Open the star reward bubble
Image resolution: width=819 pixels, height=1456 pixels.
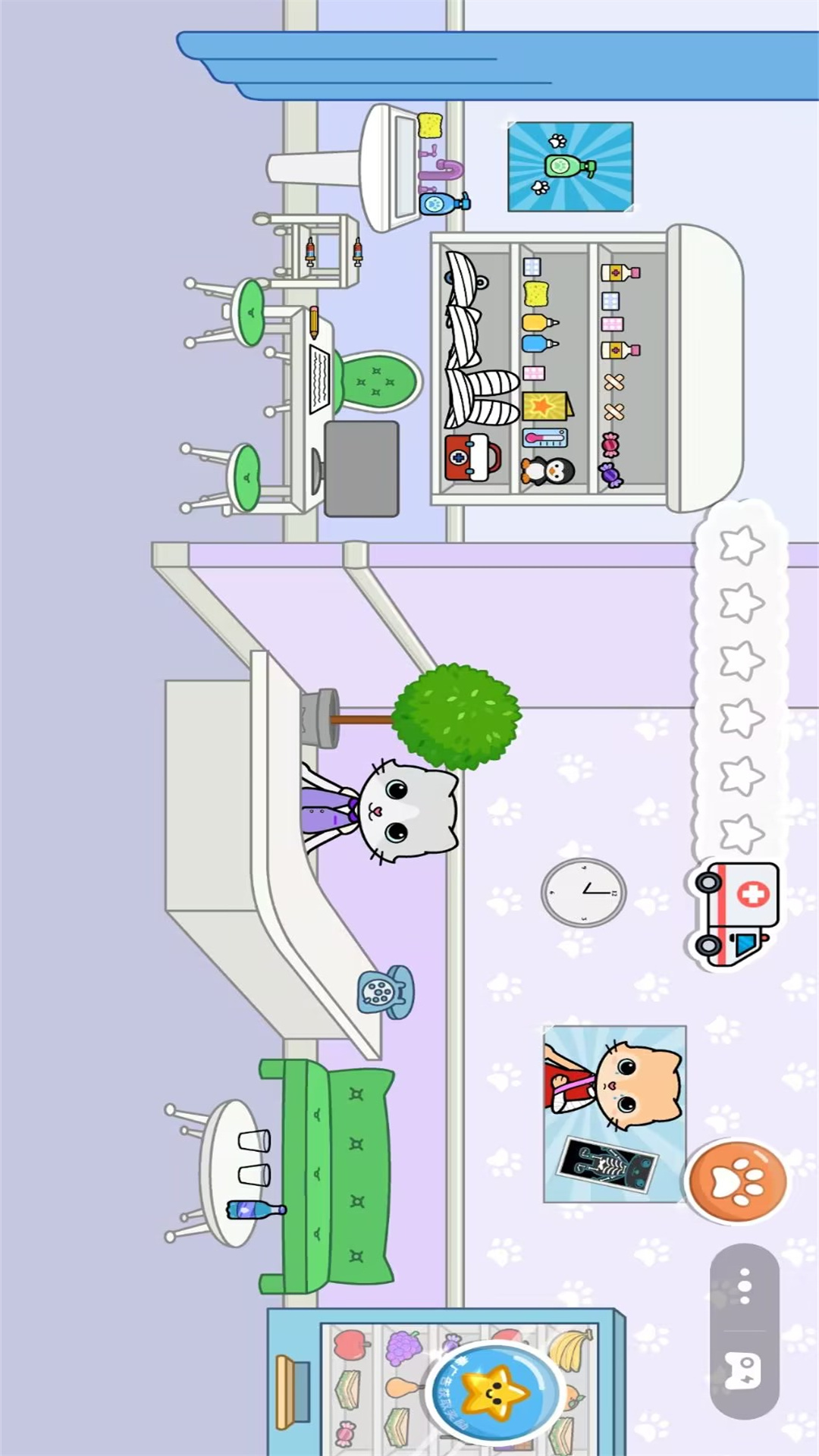pyautogui.click(x=497, y=1392)
